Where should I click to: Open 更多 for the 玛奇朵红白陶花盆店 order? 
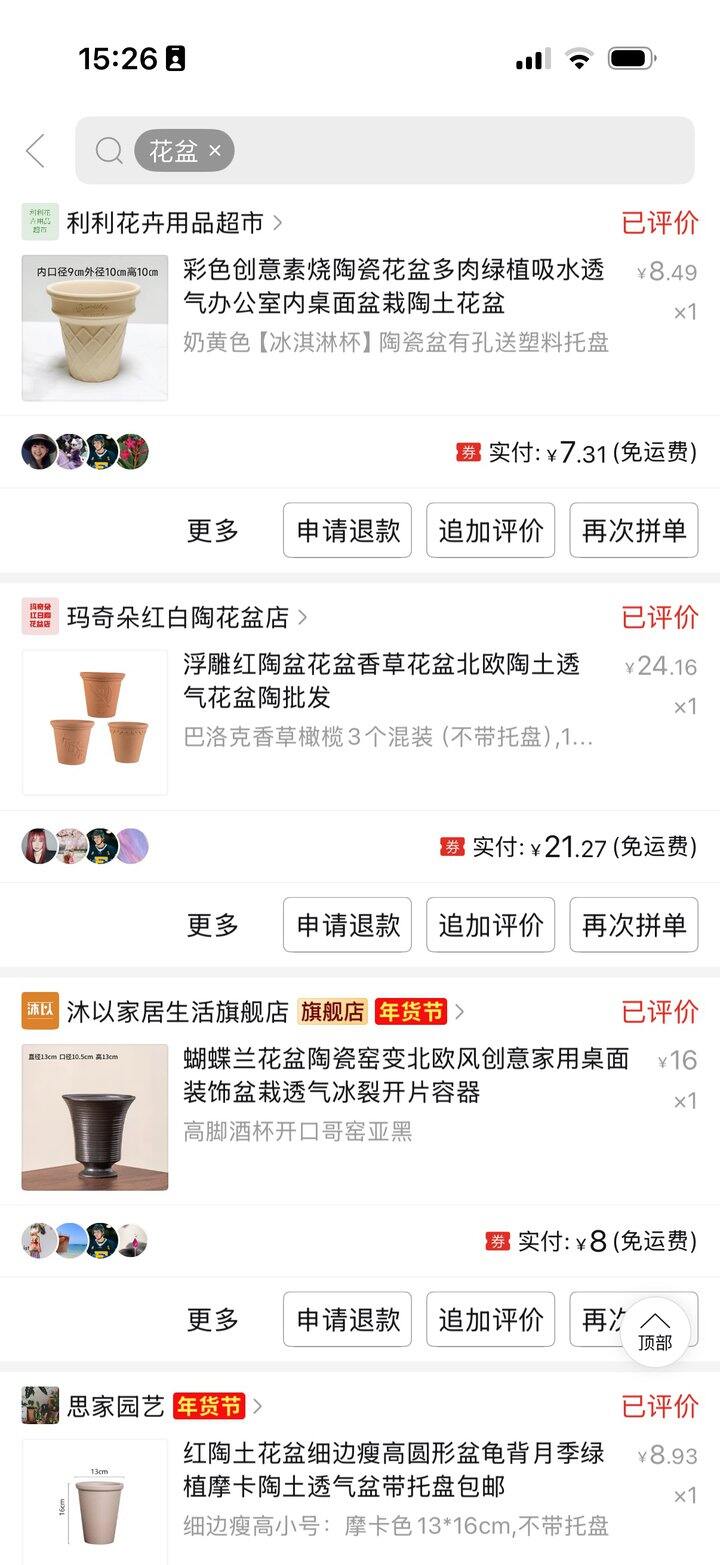[213, 925]
